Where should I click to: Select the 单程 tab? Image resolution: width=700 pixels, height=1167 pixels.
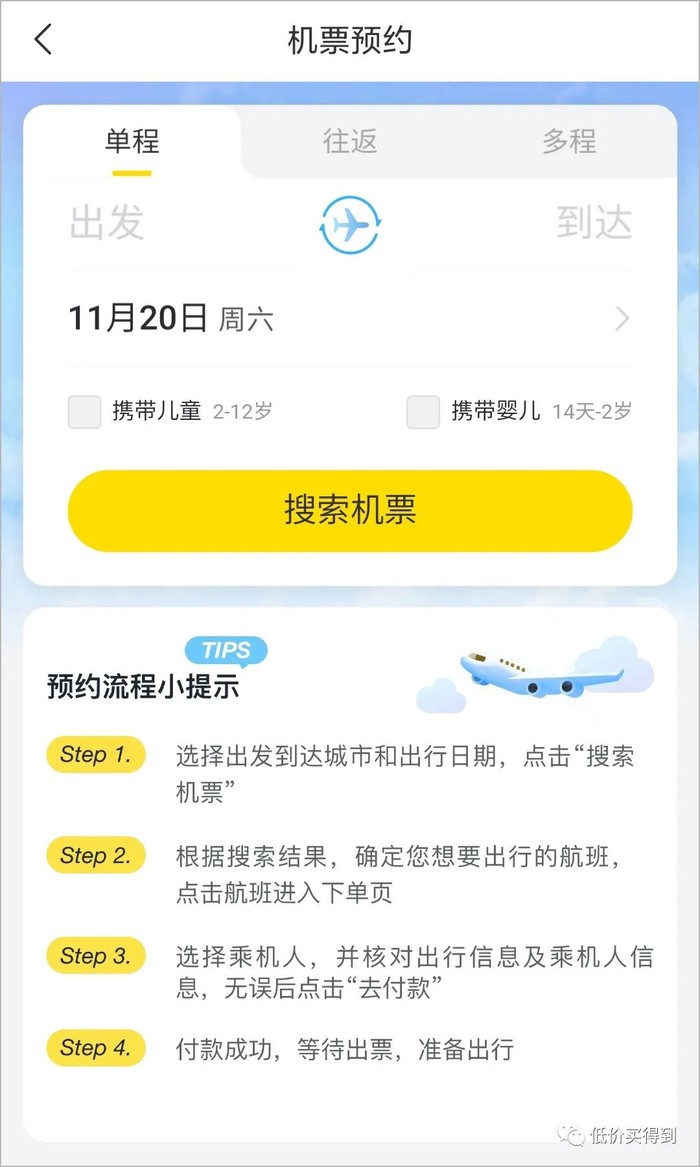tap(132, 142)
